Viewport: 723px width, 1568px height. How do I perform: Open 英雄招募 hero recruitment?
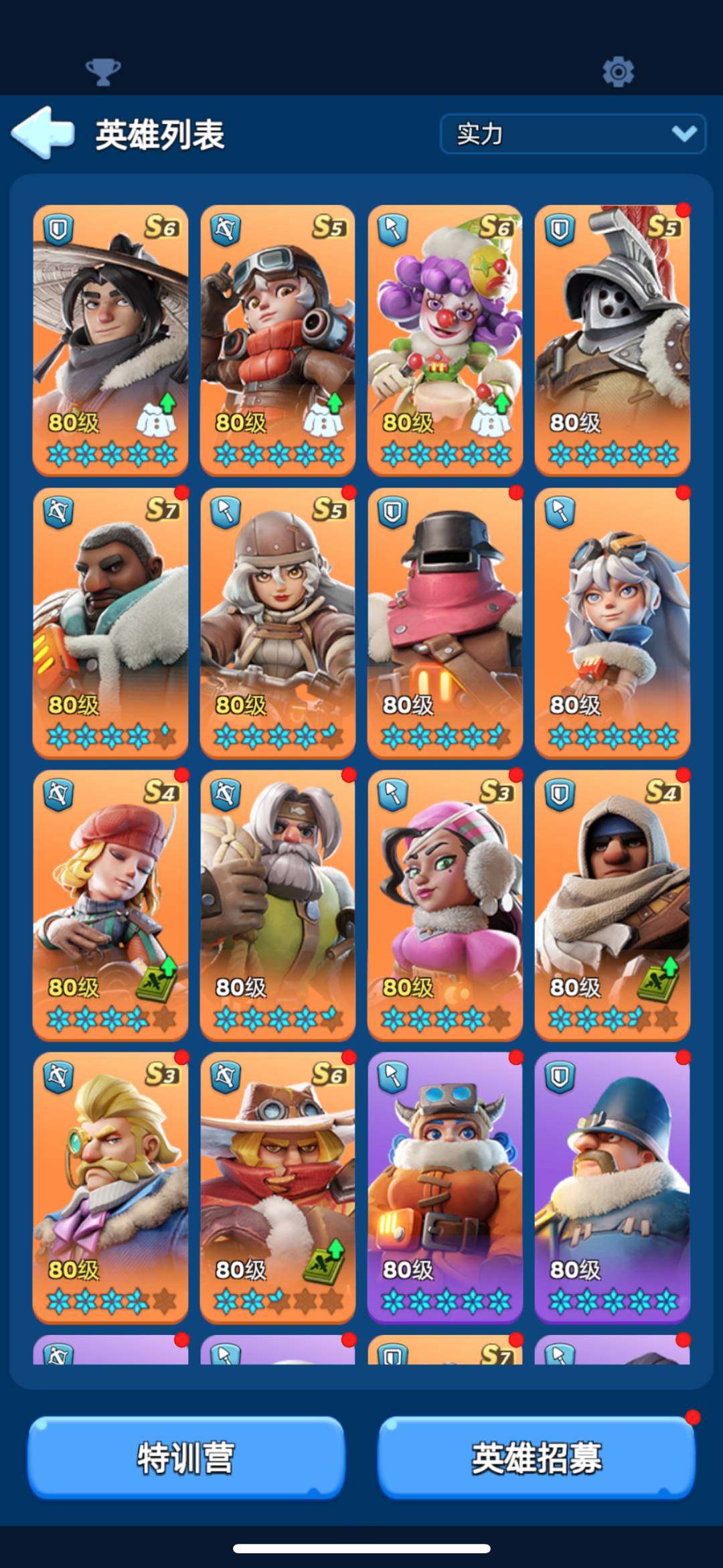point(536,1457)
